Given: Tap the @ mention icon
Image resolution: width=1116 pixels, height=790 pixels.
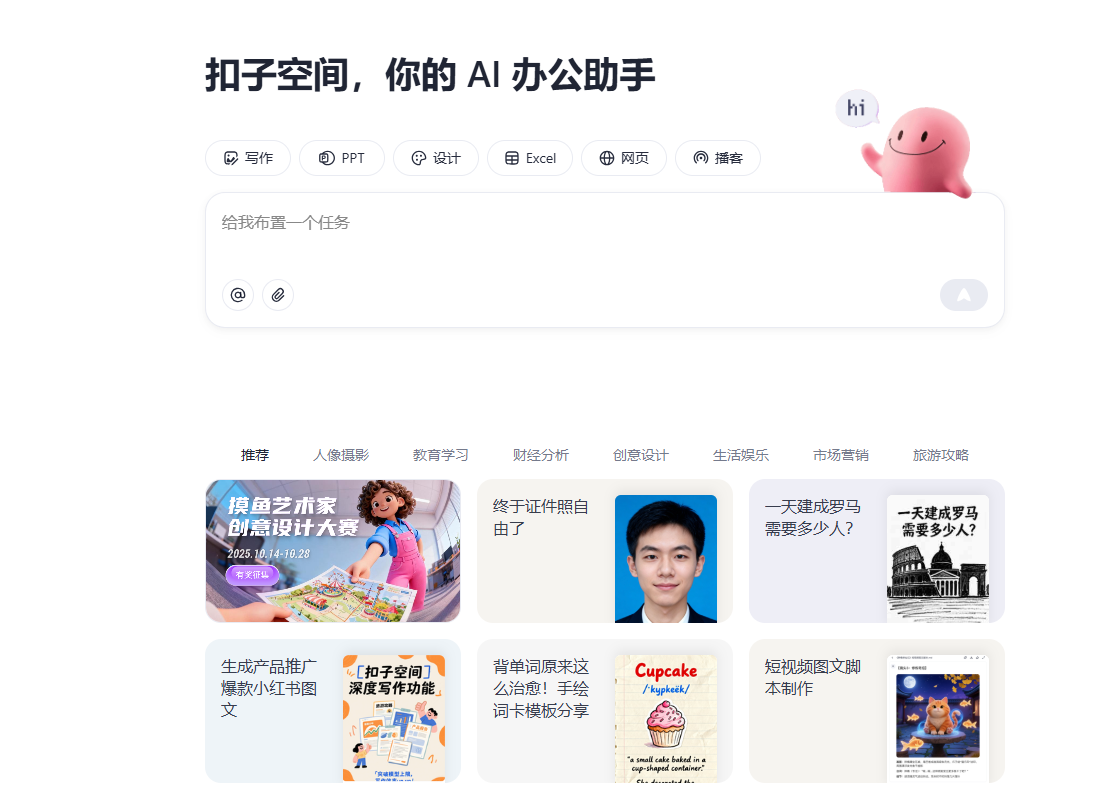Looking at the screenshot, I should [238, 295].
